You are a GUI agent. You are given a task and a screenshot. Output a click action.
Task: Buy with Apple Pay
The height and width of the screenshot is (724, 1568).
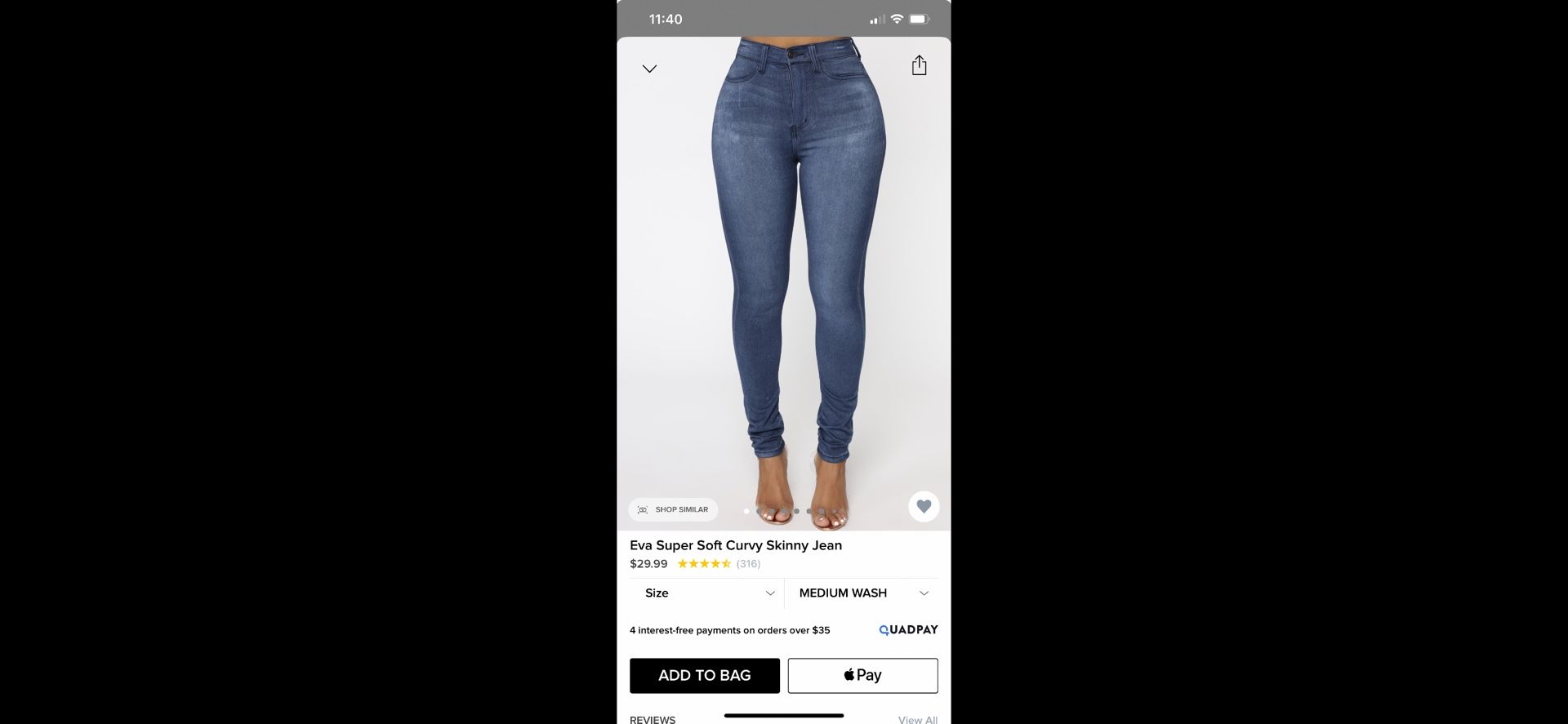pyautogui.click(x=862, y=675)
